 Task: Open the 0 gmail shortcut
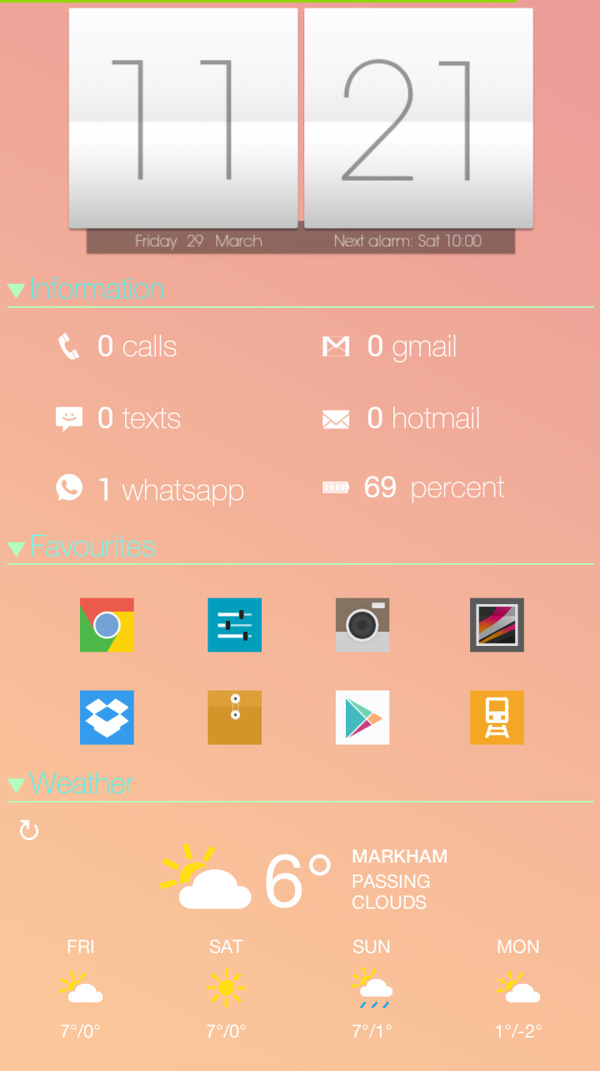coord(390,347)
